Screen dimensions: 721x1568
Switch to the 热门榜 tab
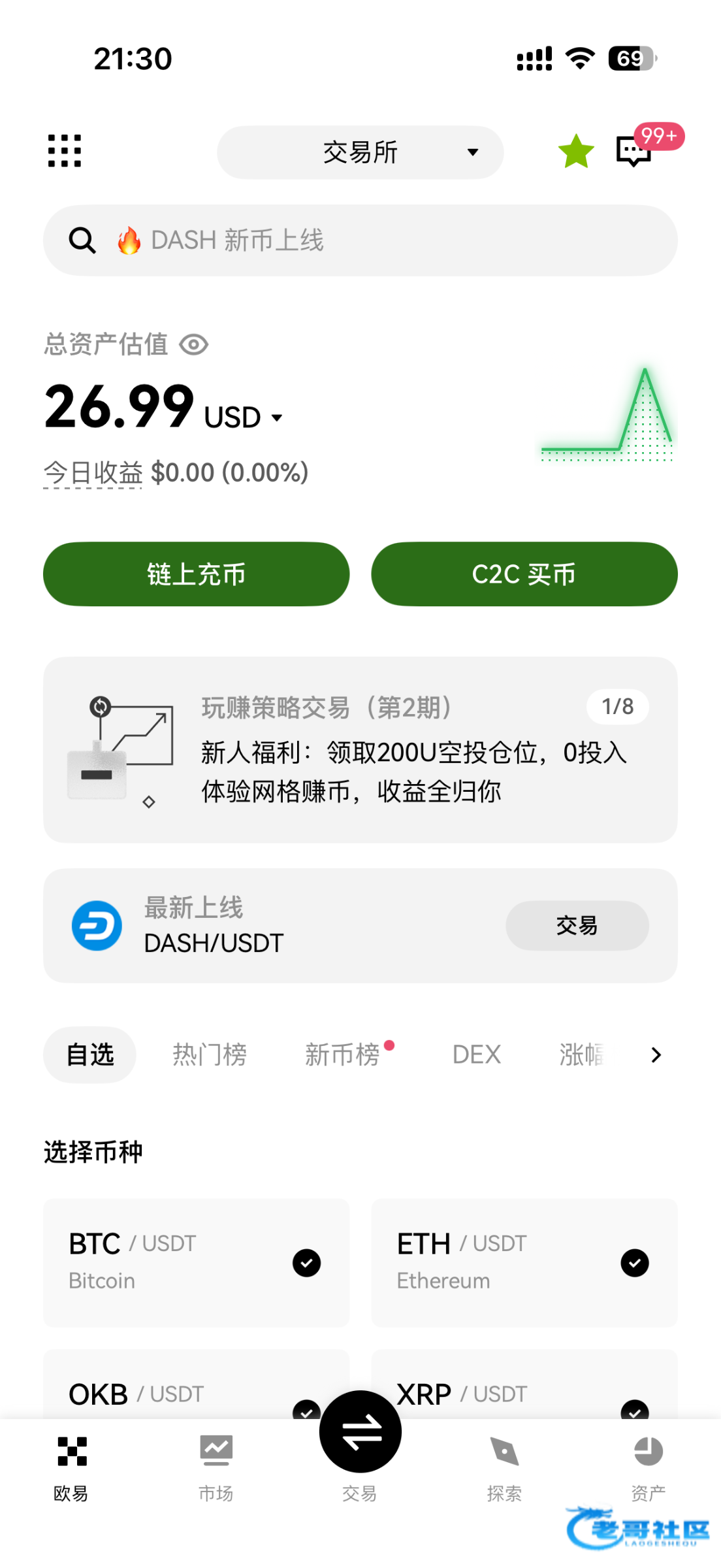[209, 1054]
